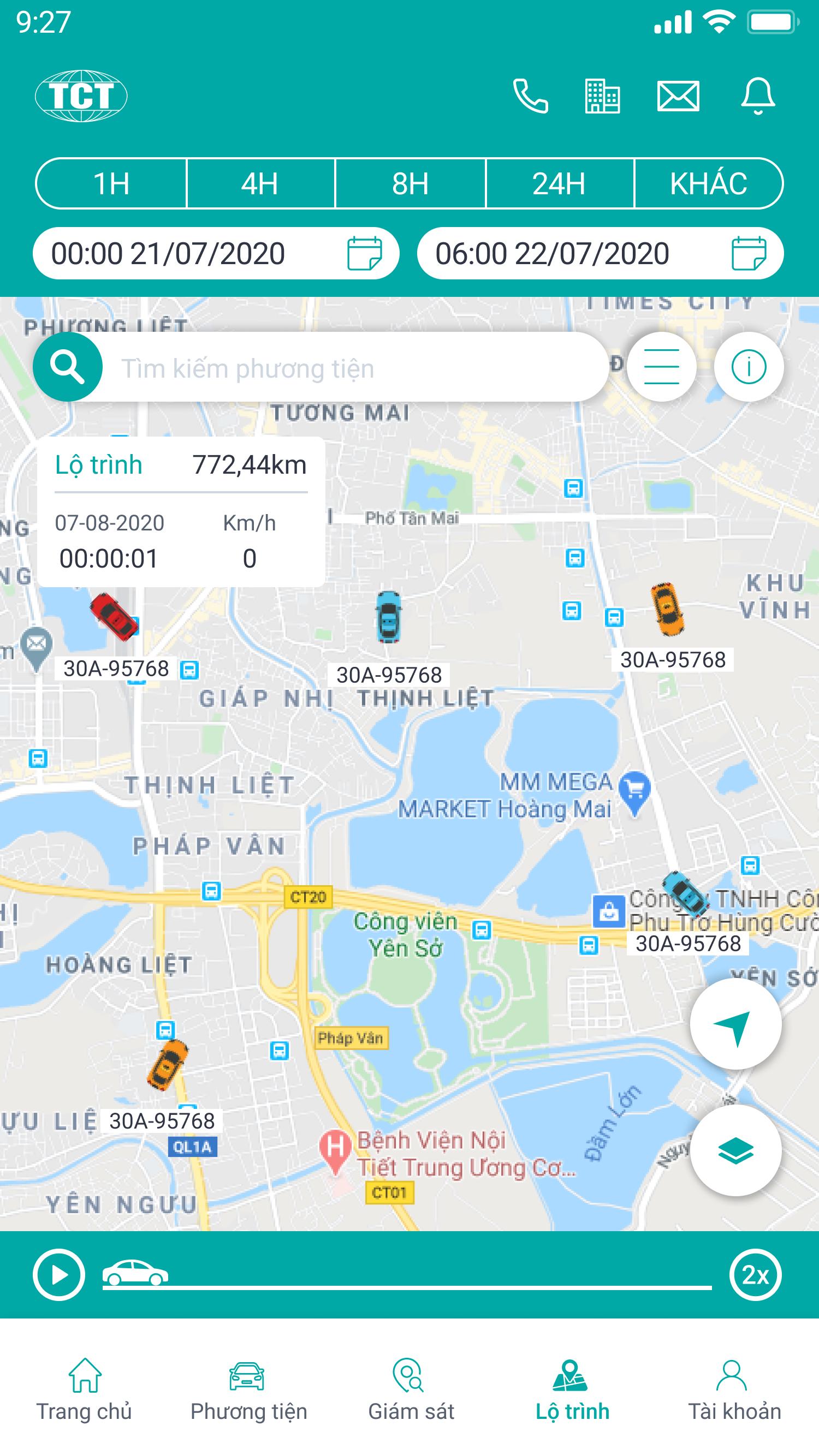Go to the Trang chủ tab
This screenshot has height=1456, width=819.
click(x=84, y=1392)
